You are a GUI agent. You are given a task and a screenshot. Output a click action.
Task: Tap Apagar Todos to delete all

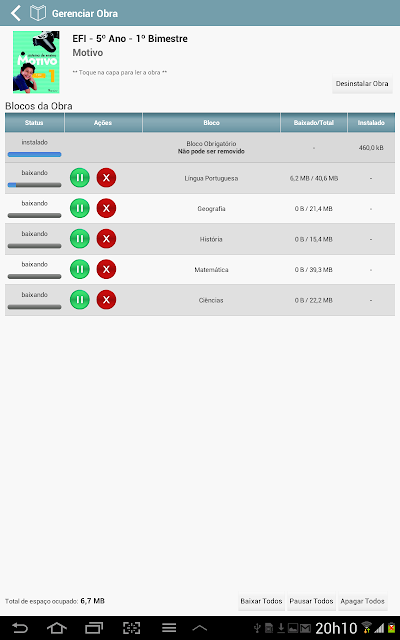coord(362,601)
